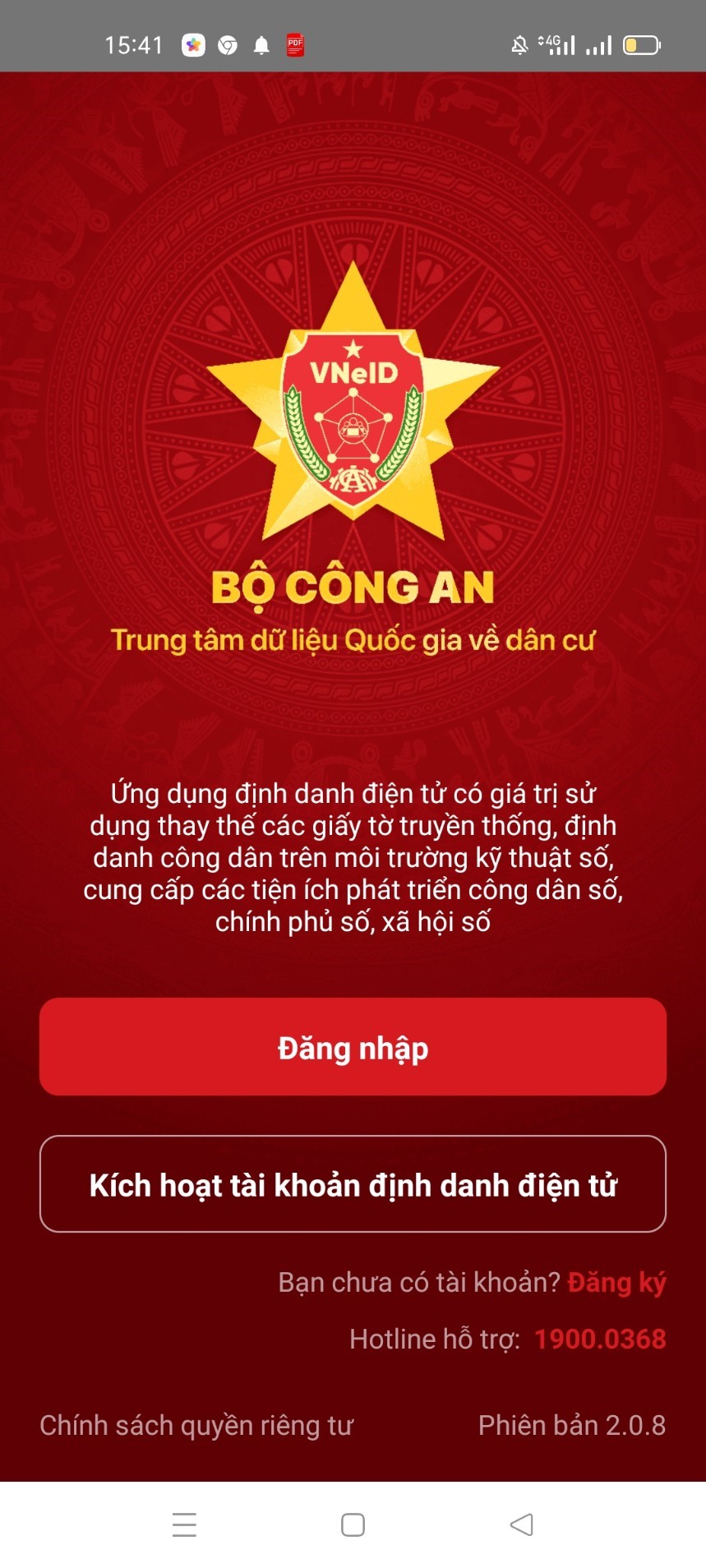Go back using the system back button
The height and width of the screenshot is (1568, 706).
coord(521,1524)
